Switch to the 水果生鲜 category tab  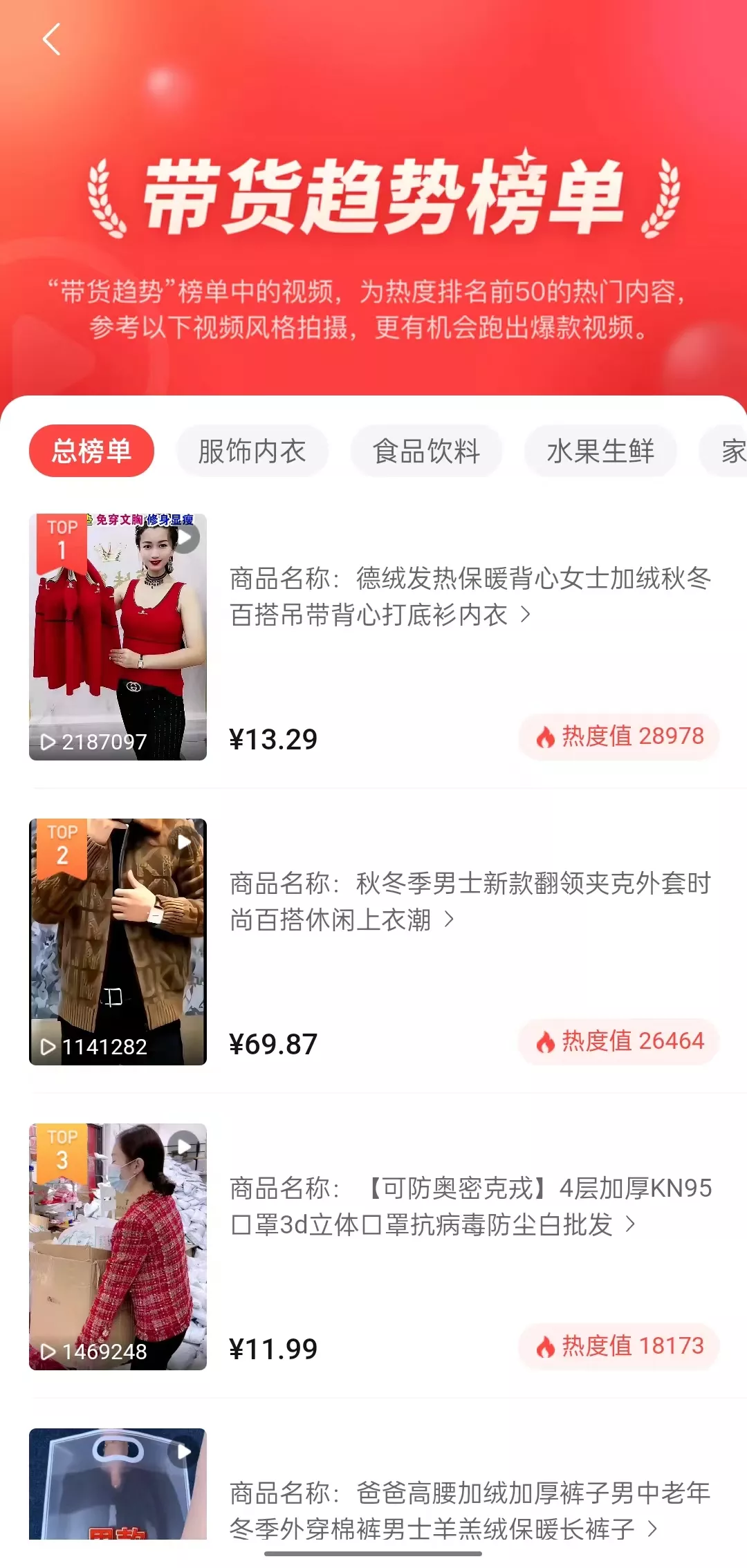click(x=600, y=451)
